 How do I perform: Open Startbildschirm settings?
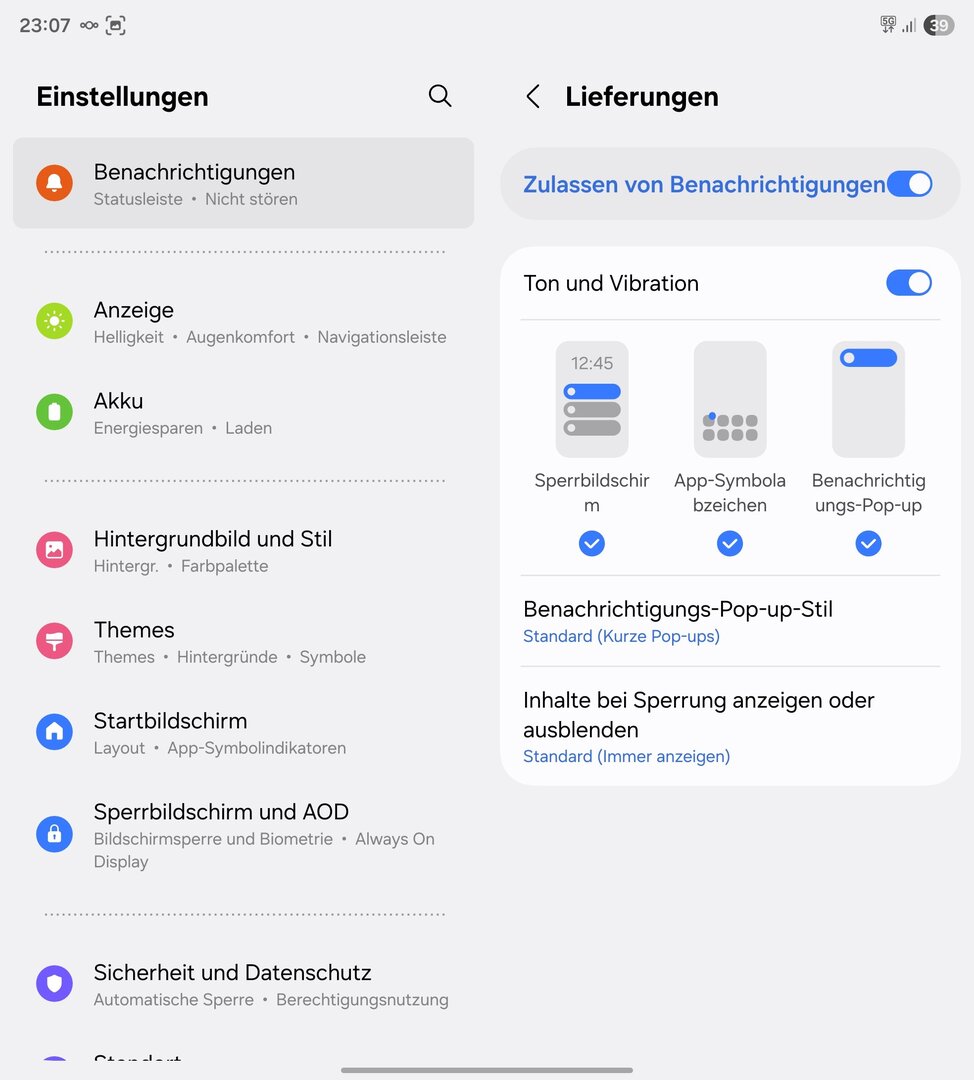point(243,733)
